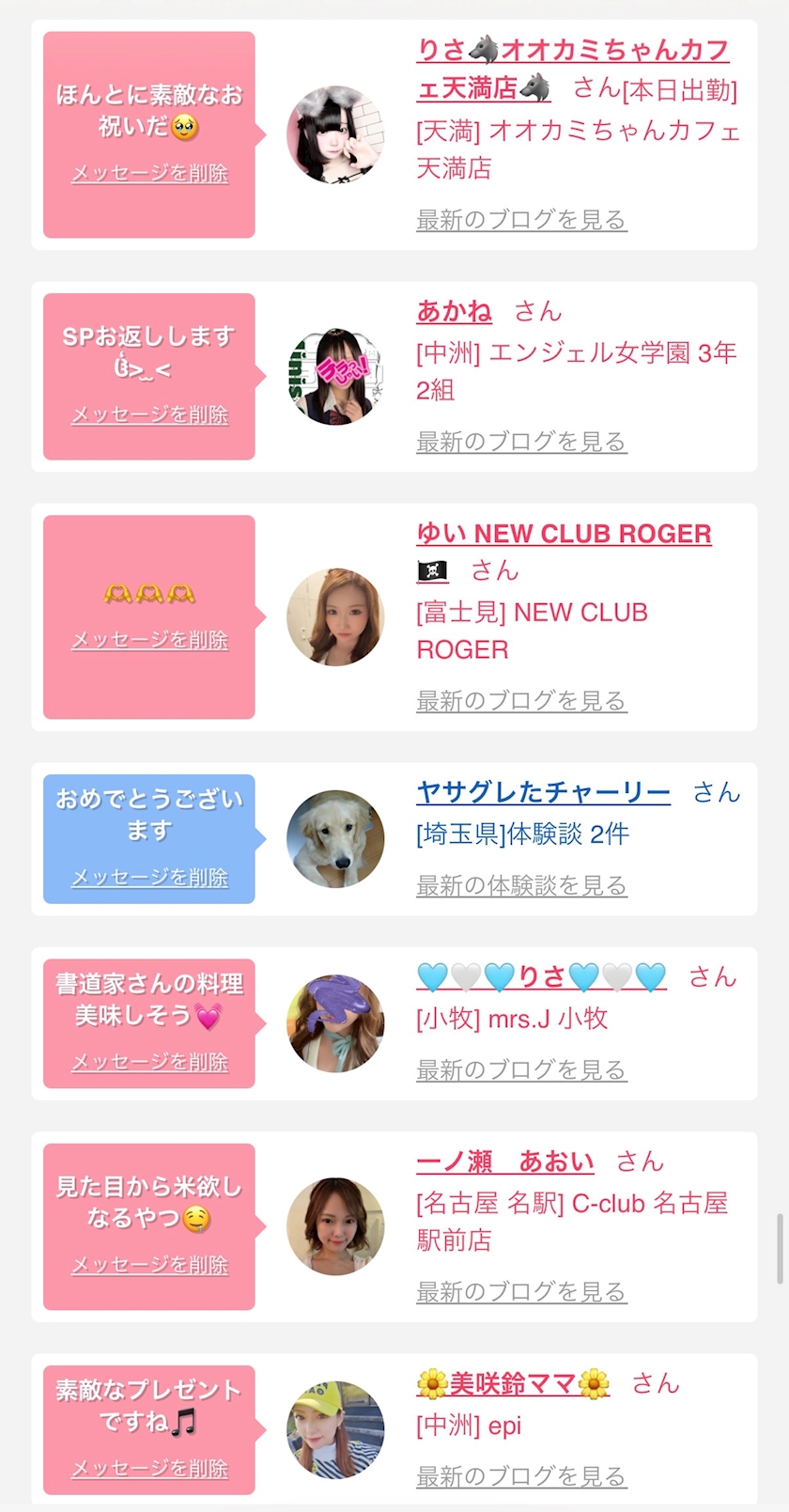The width and height of the screenshot is (789, 1512).
Task: Open あかね's profile link
Action: click(455, 311)
